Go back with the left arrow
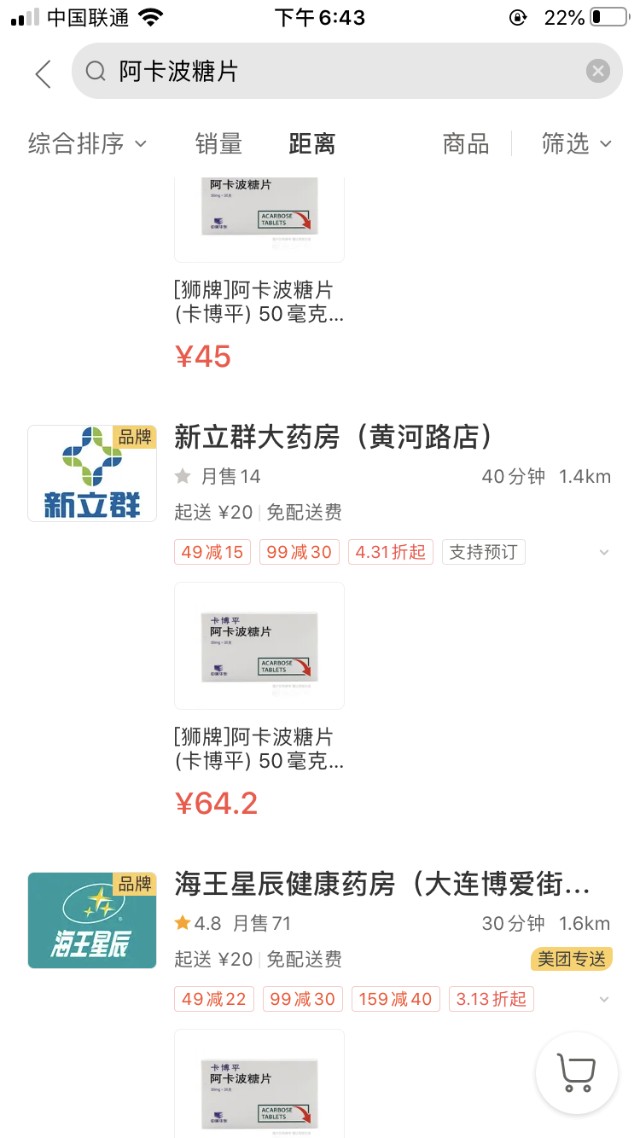 (x=44, y=73)
